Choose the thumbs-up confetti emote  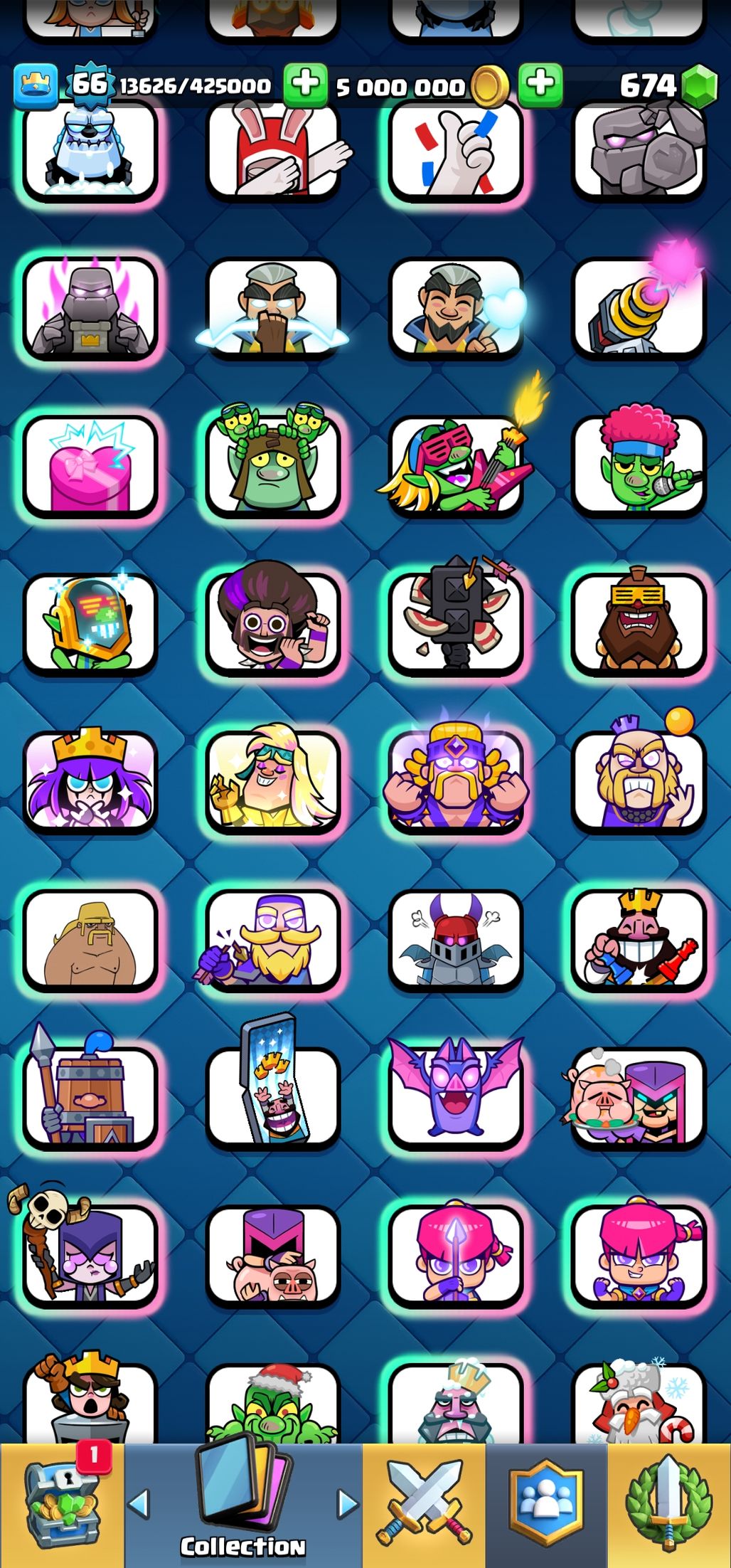(x=456, y=151)
